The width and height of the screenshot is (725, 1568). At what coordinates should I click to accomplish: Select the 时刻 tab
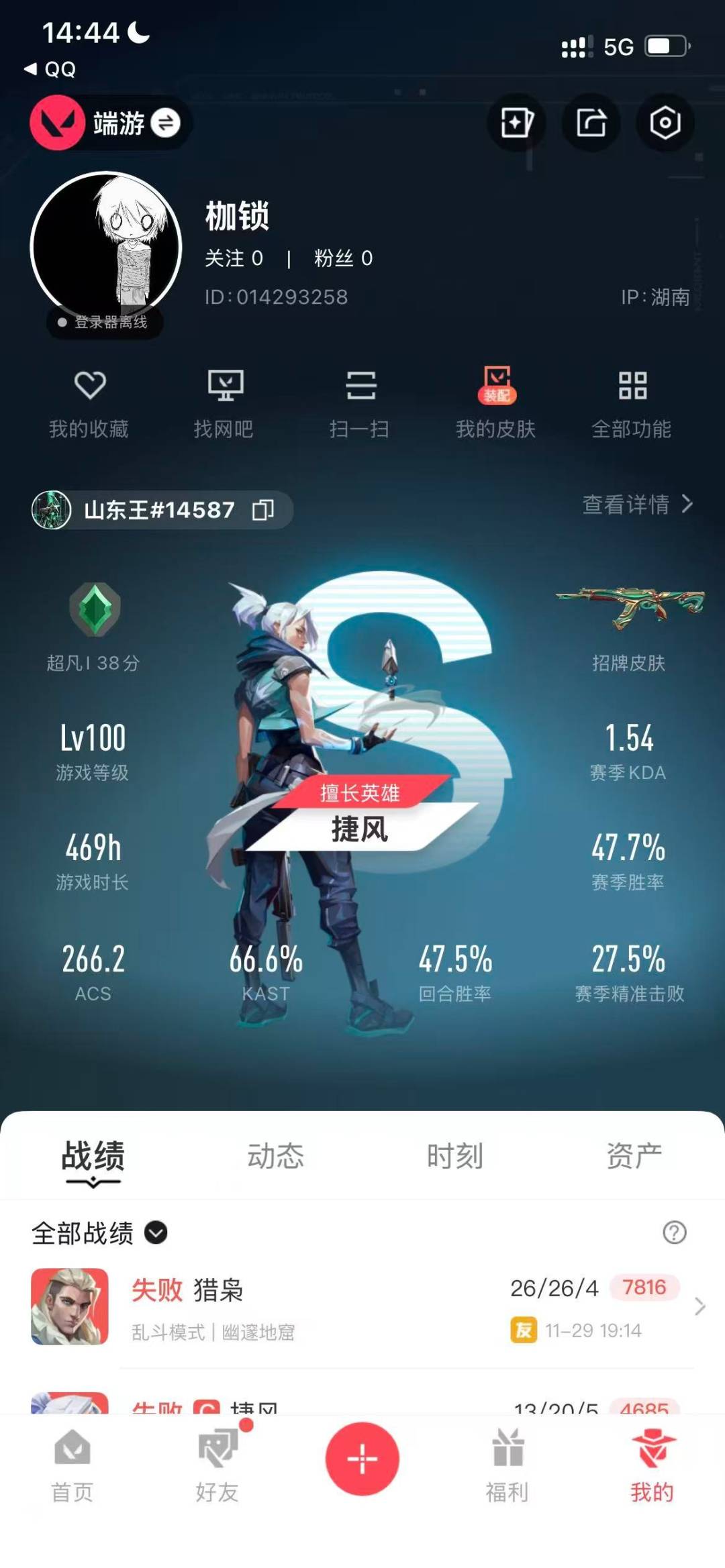pos(455,1154)
